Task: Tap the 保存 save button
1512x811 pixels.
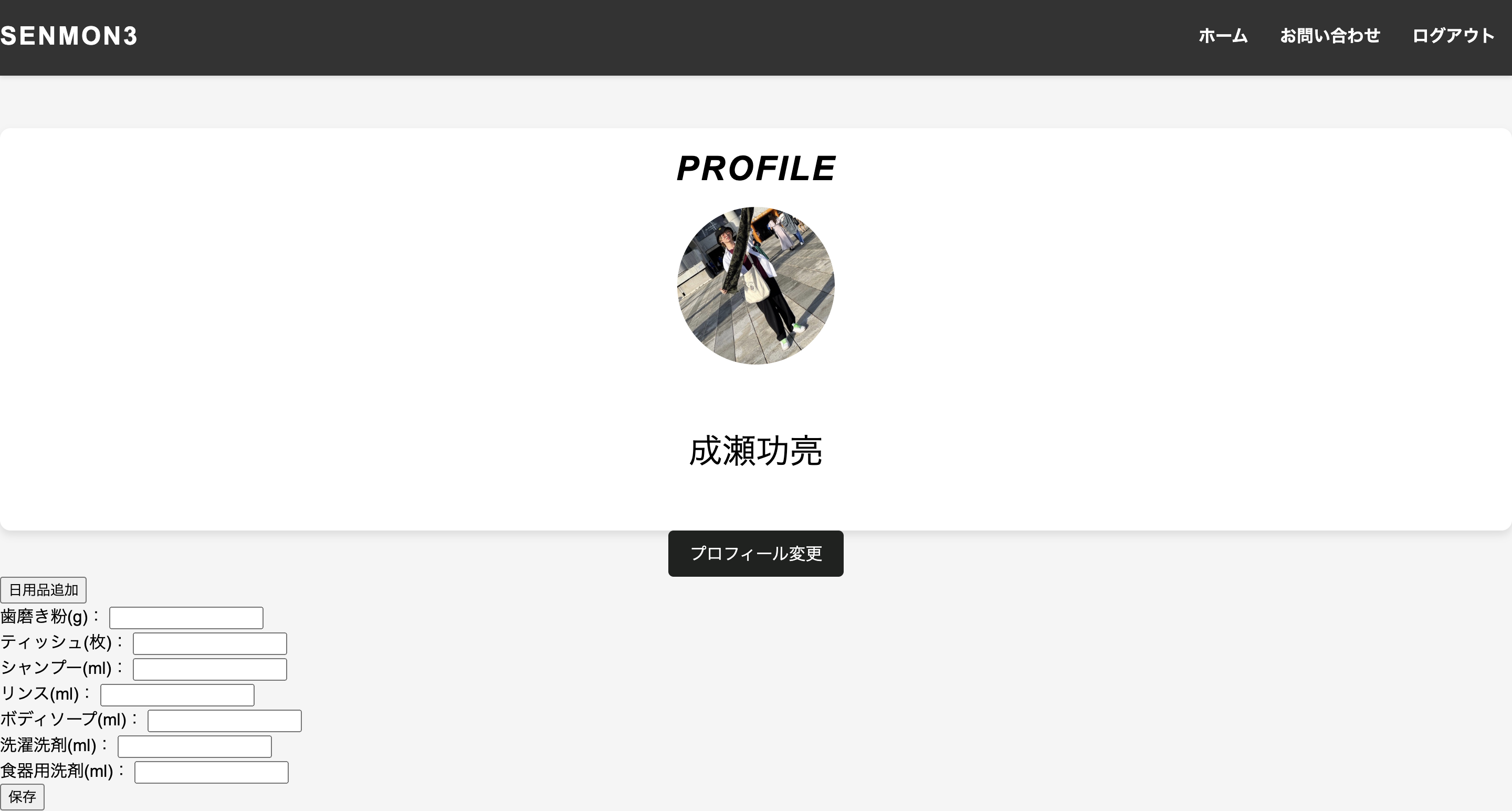Action: coord(22,797)
